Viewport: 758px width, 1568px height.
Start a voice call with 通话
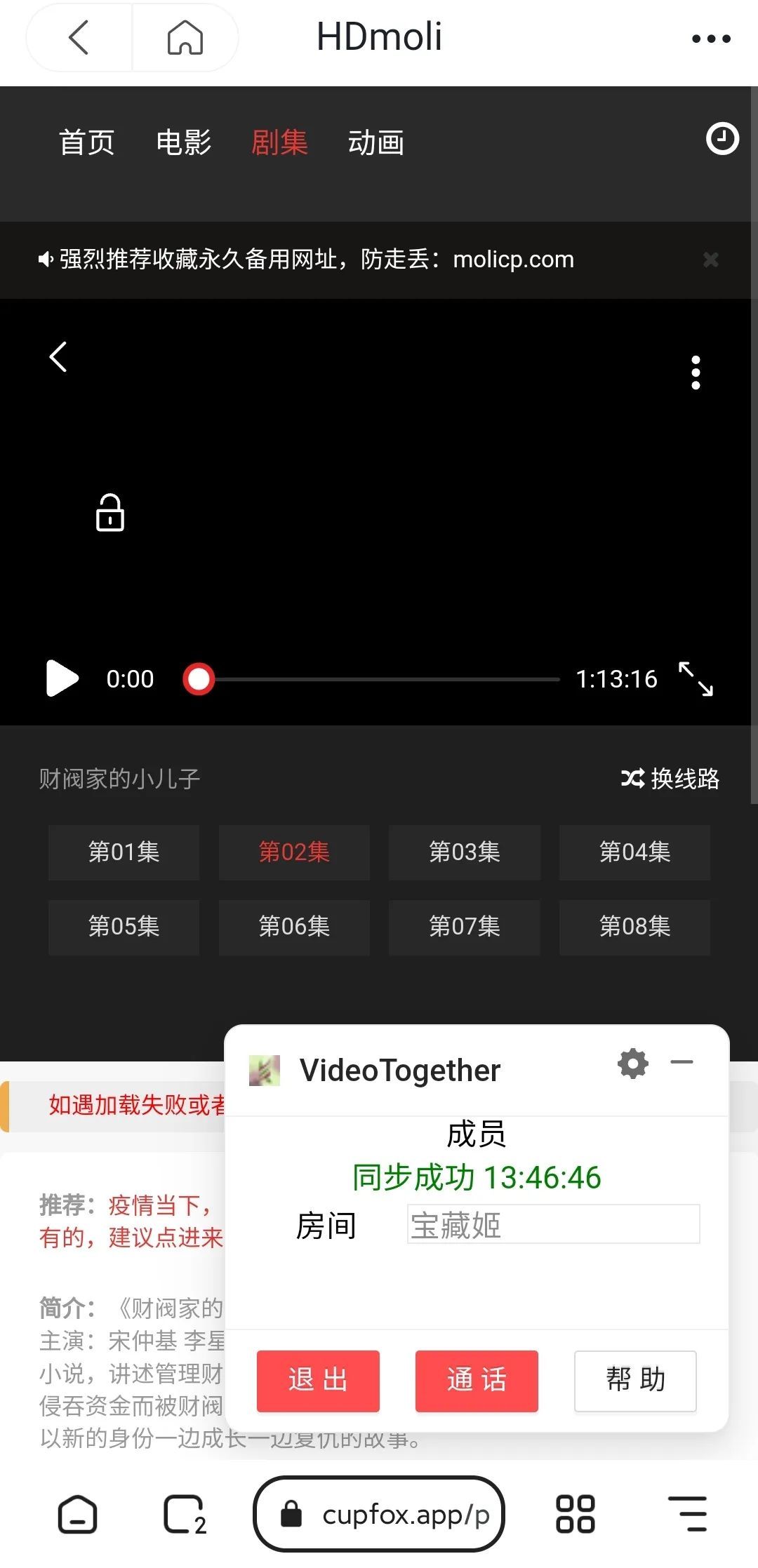coord(477,1380)
